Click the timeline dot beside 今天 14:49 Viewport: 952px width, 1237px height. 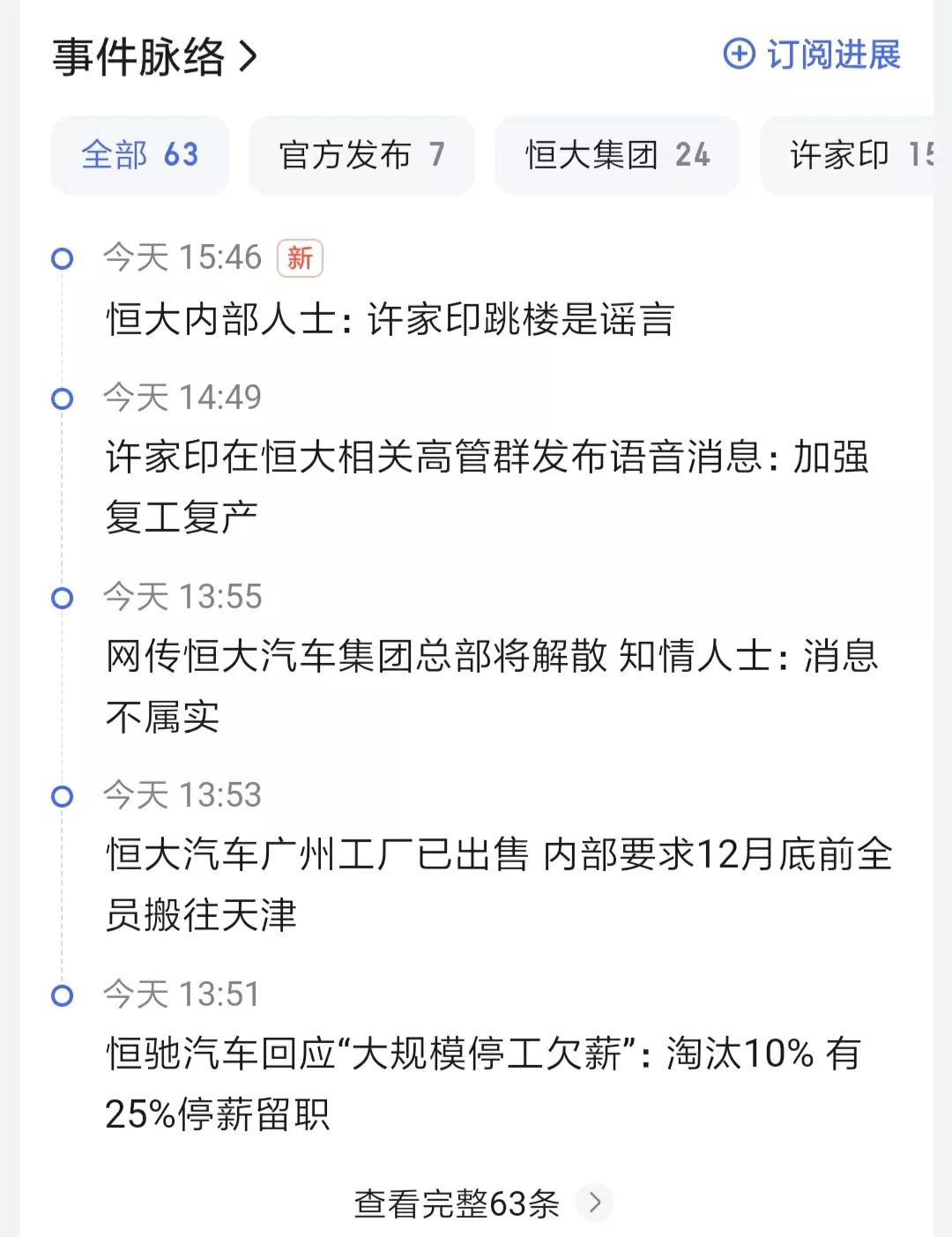point(62,399)
